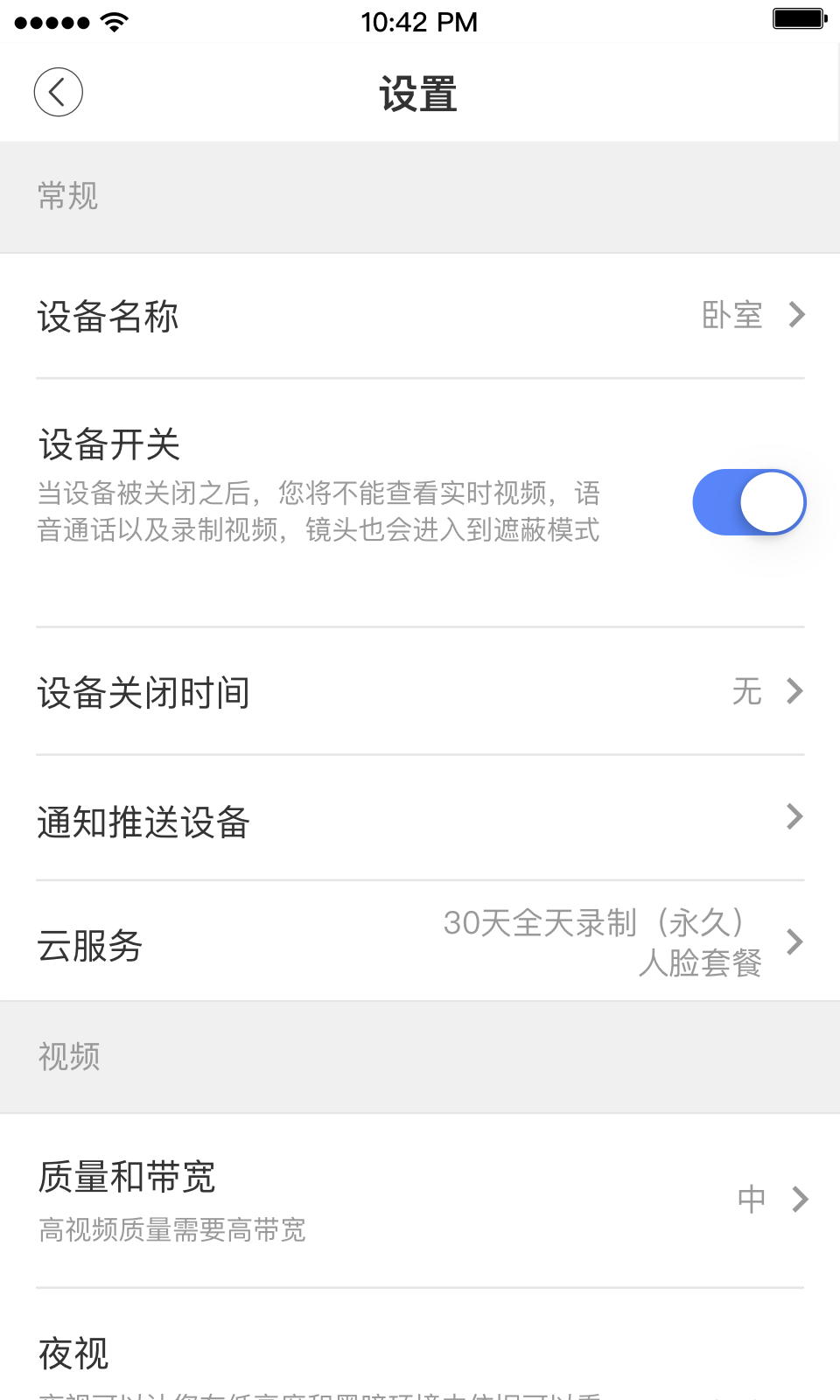Open the 设置 title screen header

click(x=419, y=93)
